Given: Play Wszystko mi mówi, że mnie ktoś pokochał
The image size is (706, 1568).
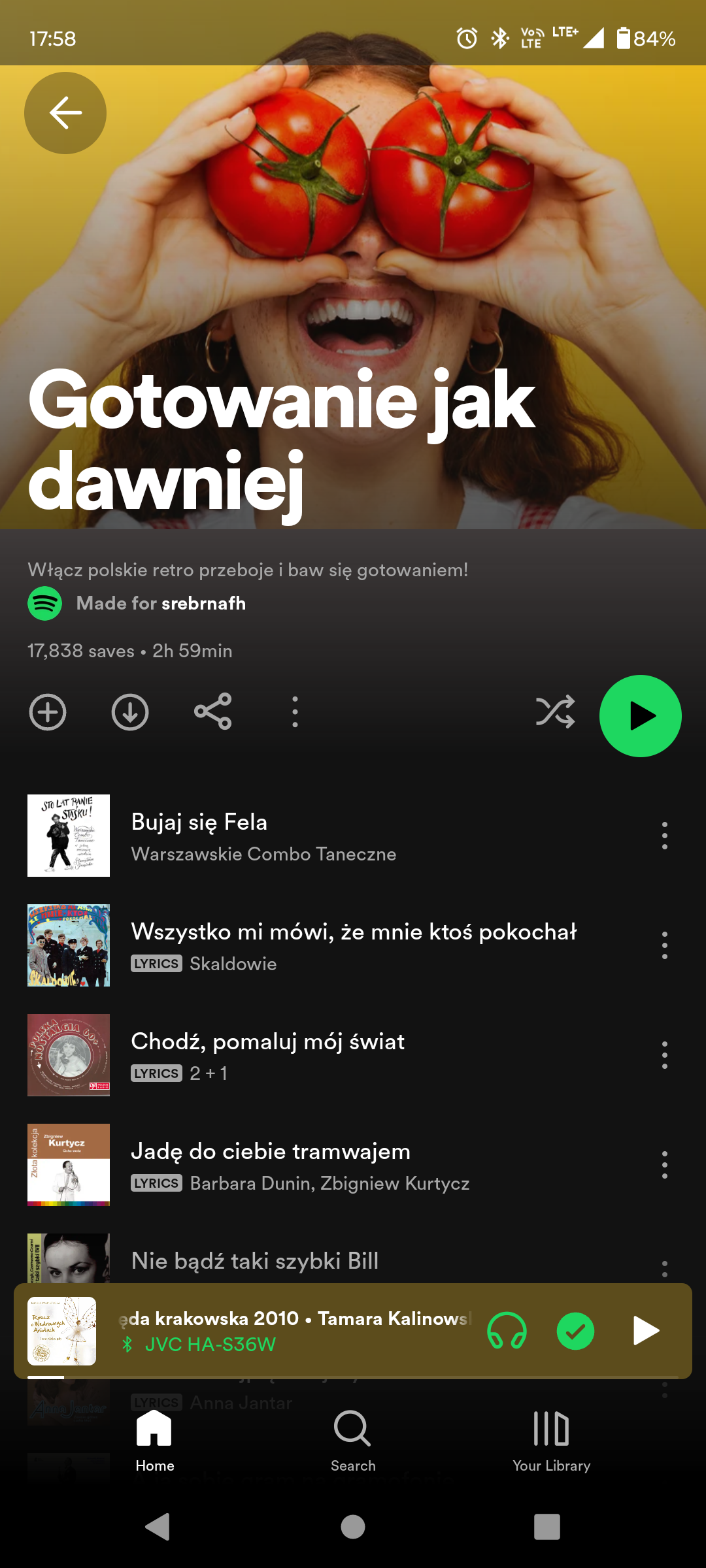Looking at the screenshot, I should coord(327,945).
